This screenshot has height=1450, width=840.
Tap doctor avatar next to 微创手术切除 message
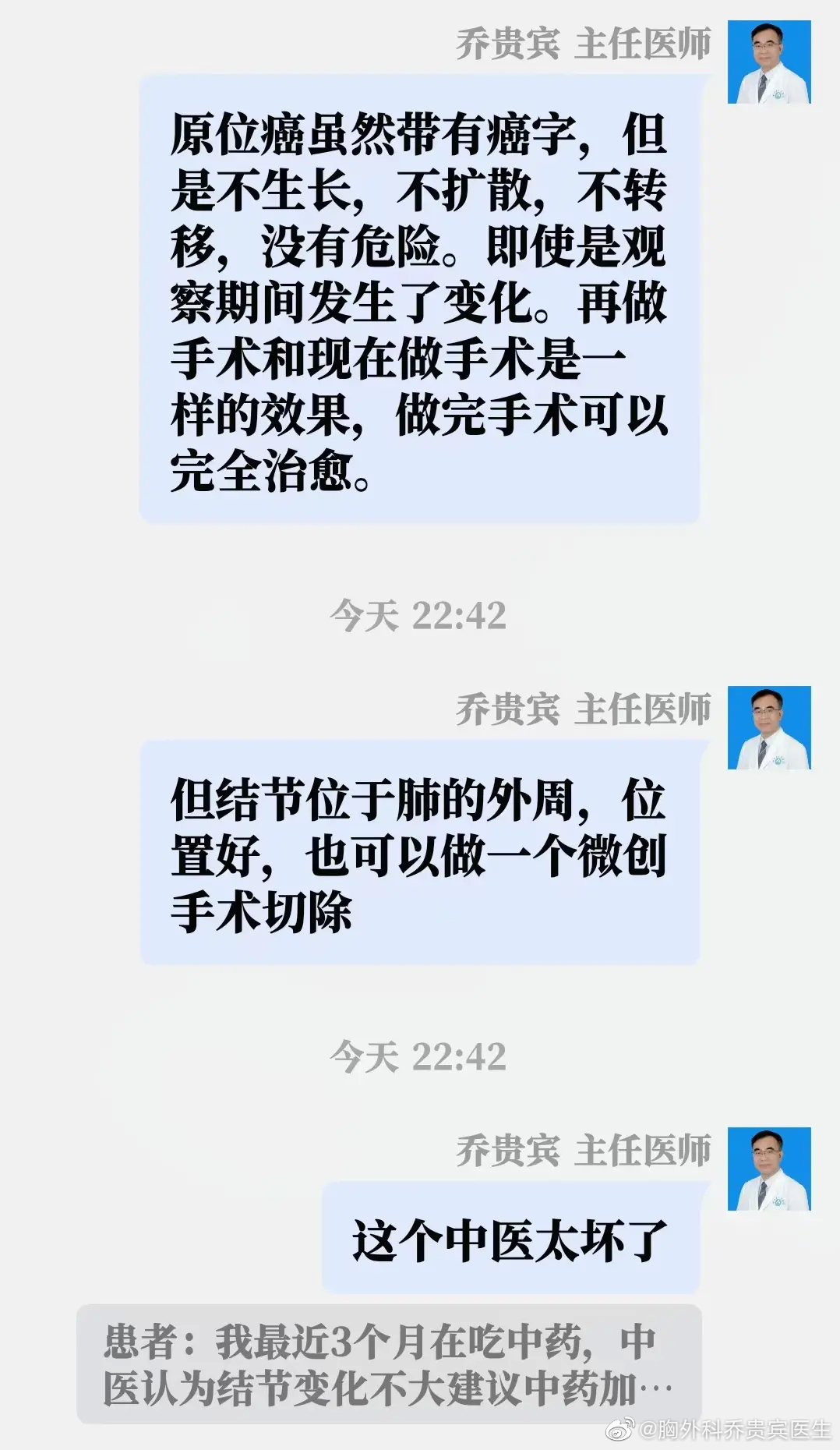click(769, 728)
